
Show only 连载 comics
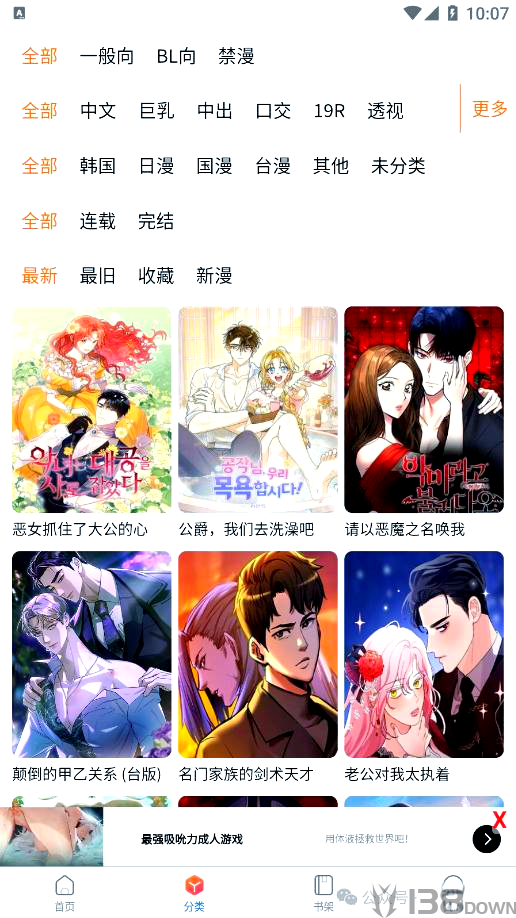tap(98, 221)
